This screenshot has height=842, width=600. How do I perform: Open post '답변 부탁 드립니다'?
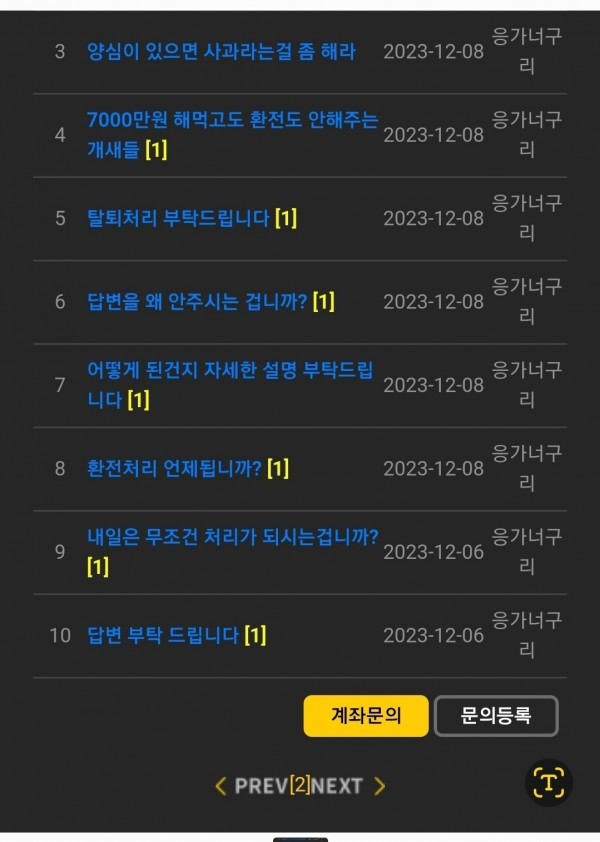[163, 635]
